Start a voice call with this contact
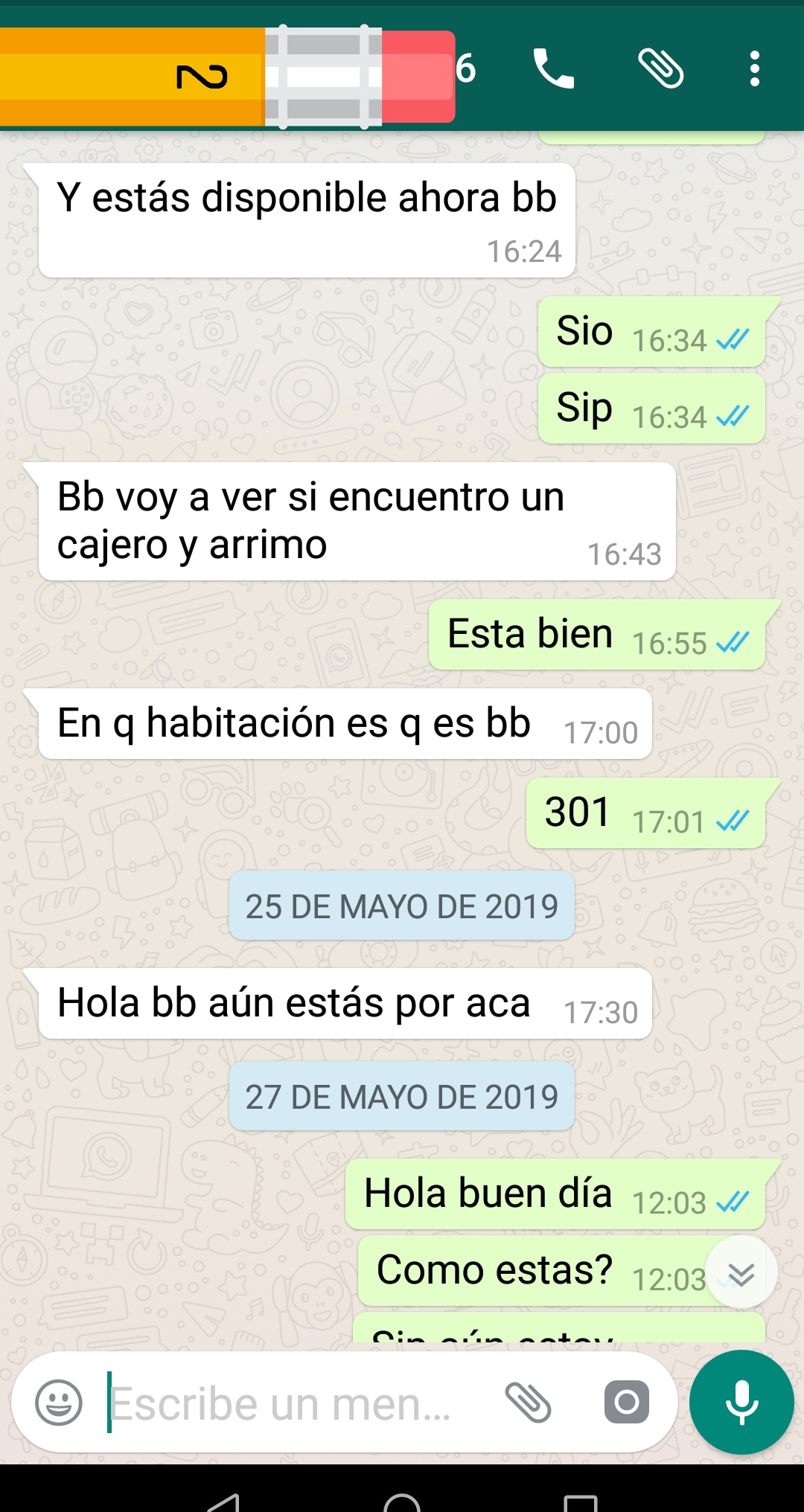This screenshot has height=1512, width=804. pyautogui.click(x=553, y=69)
